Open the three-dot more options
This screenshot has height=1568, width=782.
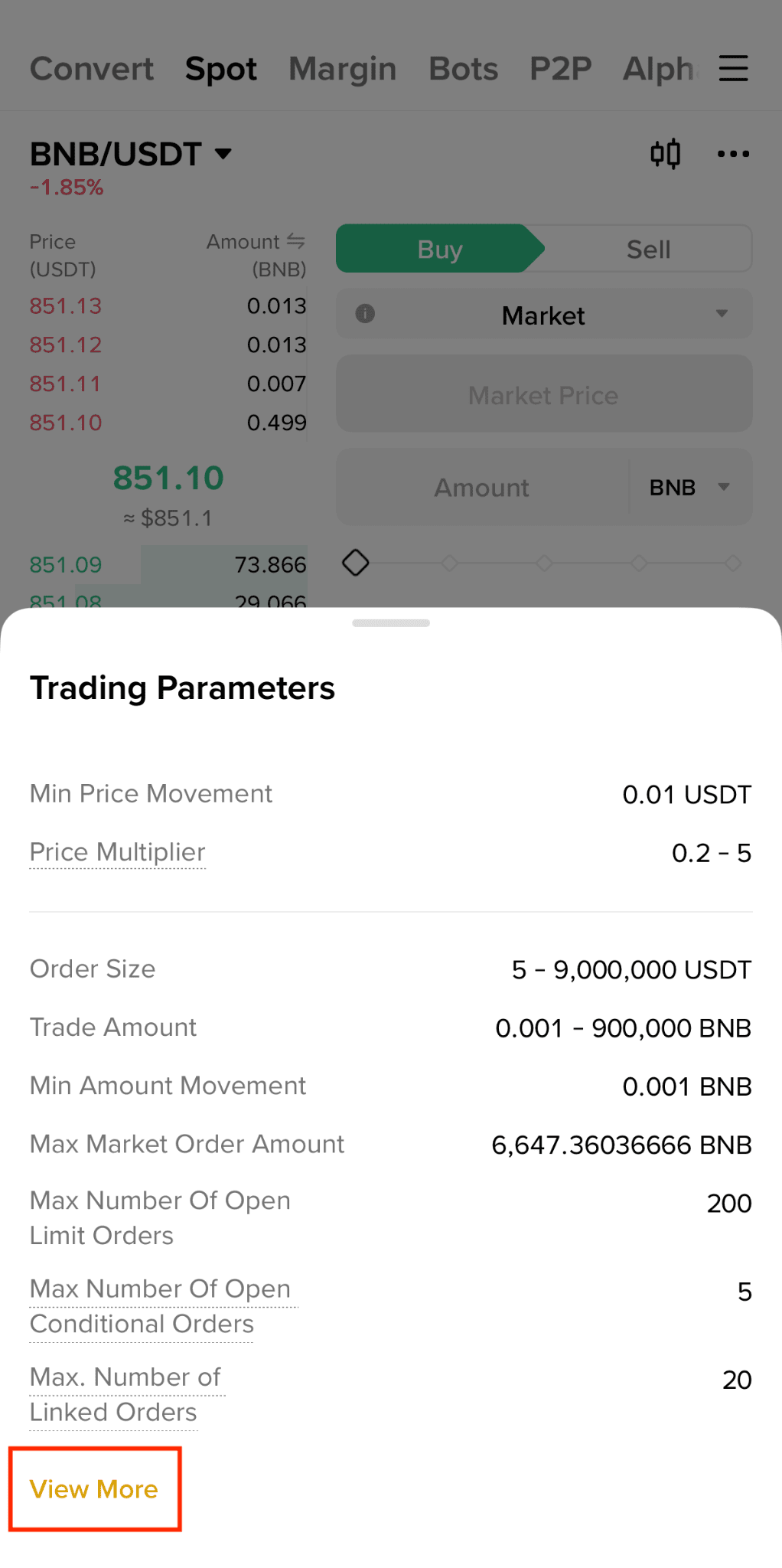tap(733, 154)
